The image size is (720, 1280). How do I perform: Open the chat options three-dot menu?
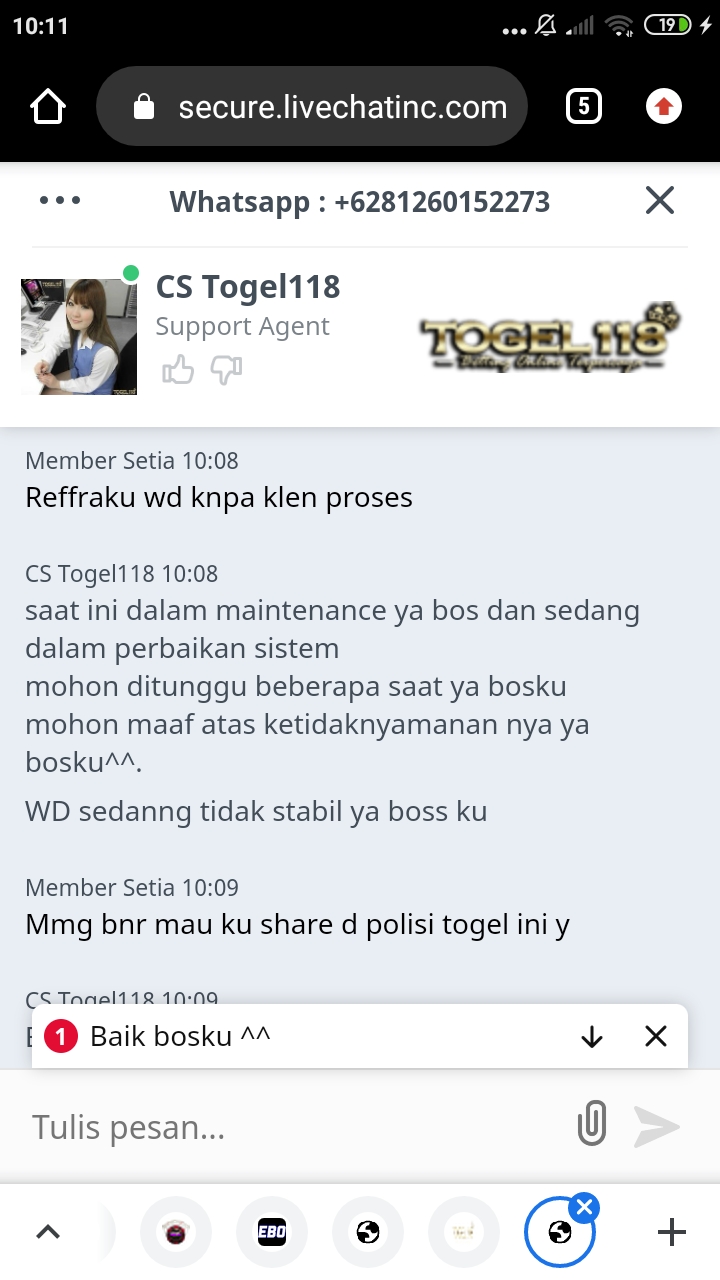60,200
